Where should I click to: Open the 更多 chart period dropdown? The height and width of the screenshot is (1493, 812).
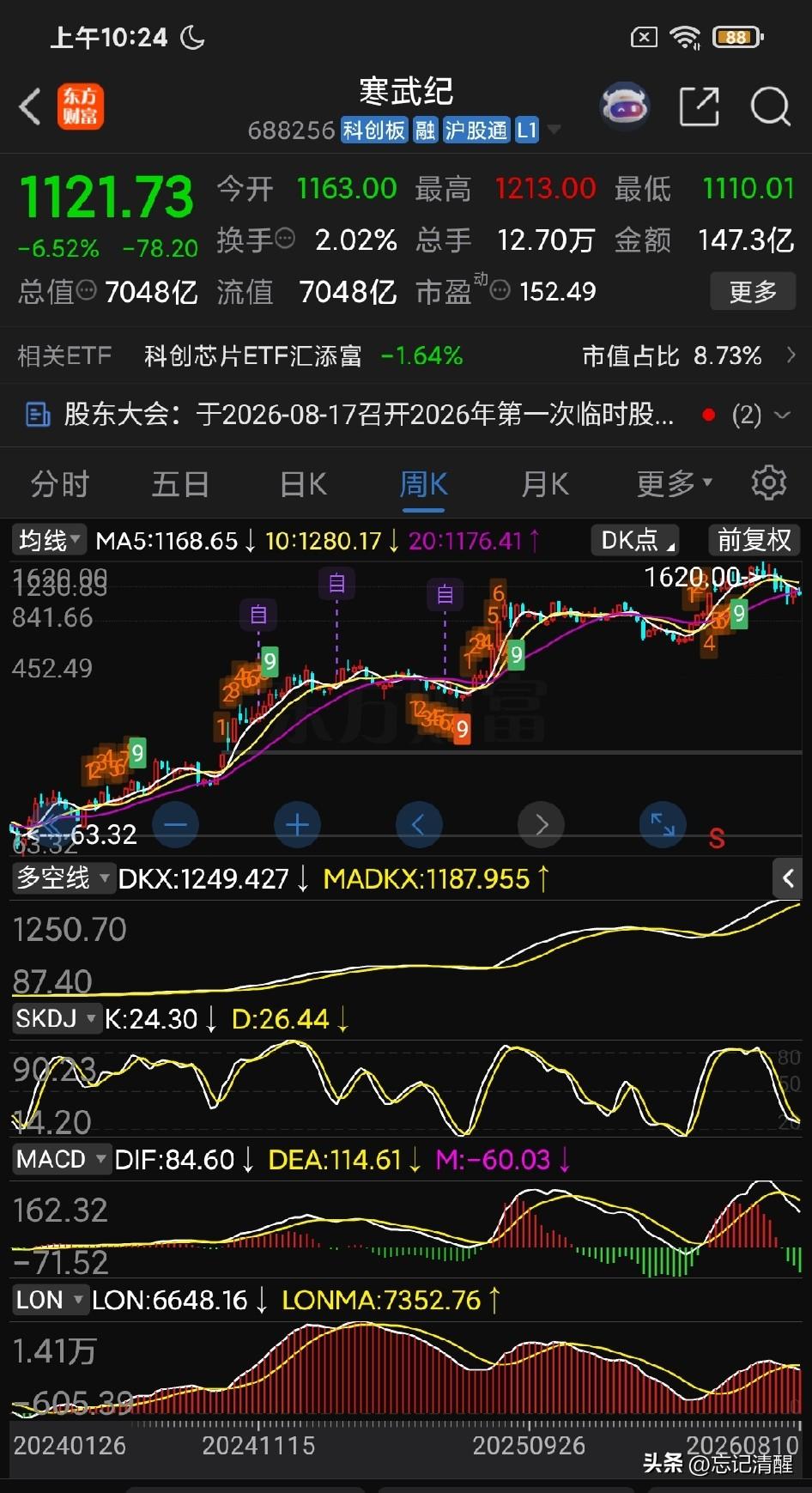[675, 484]
